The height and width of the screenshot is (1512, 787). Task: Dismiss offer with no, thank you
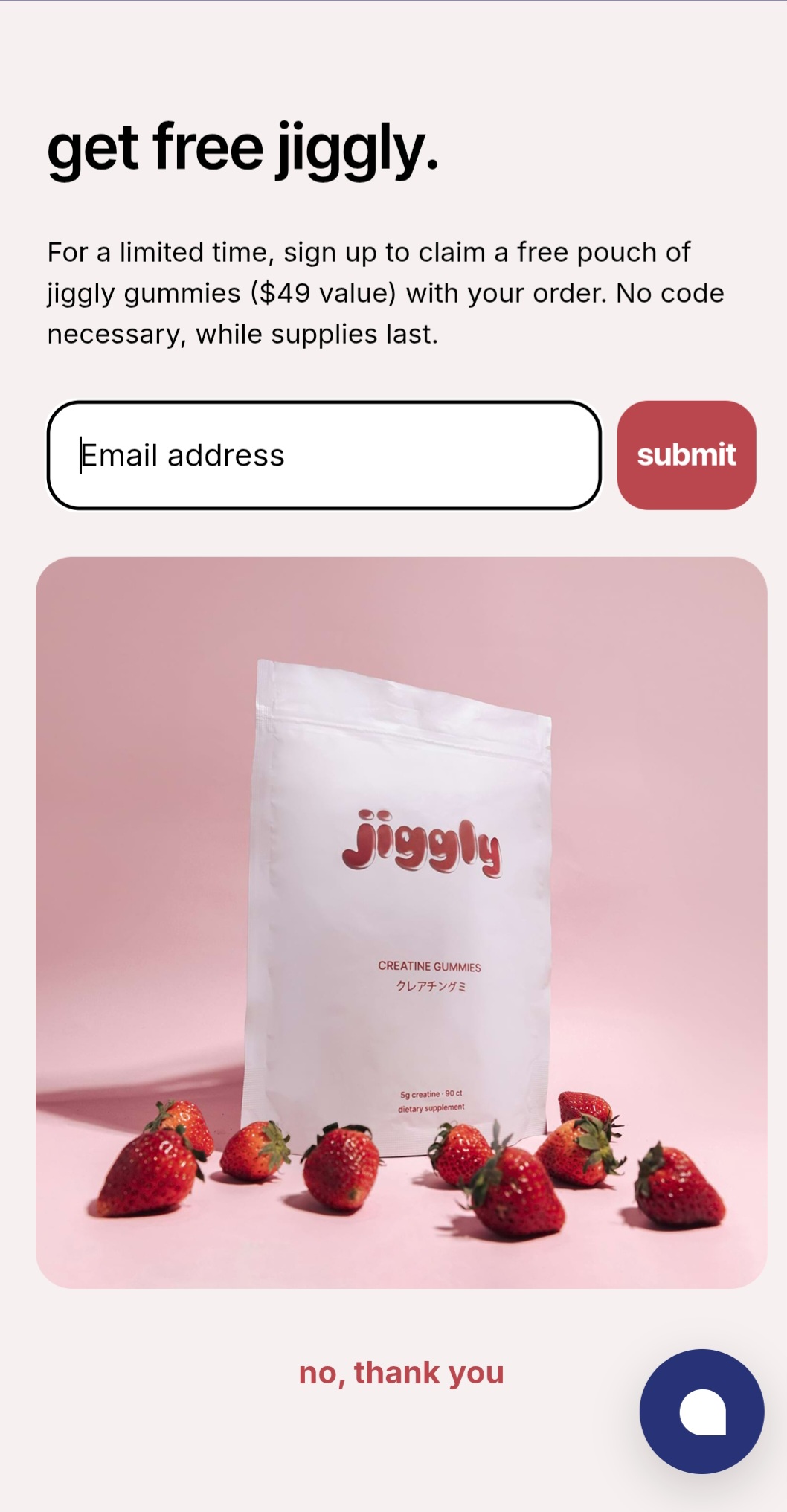click(401, 1373)
